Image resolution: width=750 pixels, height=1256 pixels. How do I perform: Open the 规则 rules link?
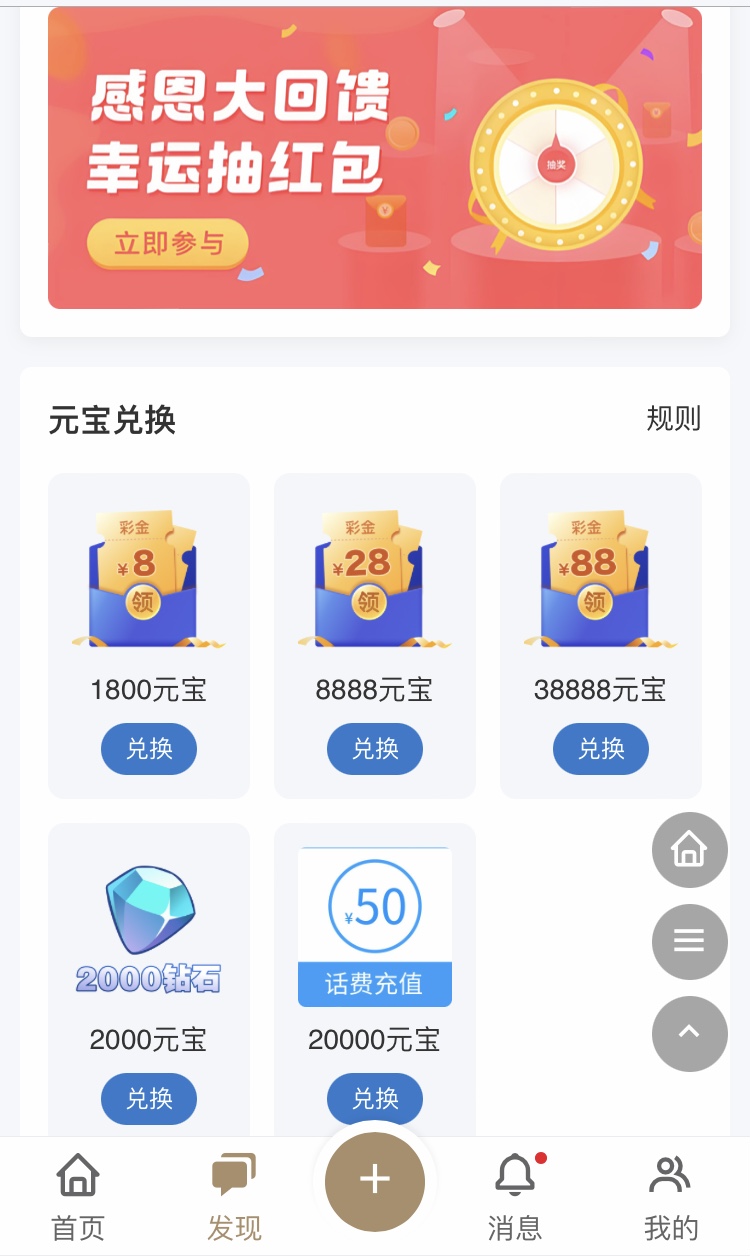coord(673,418)
